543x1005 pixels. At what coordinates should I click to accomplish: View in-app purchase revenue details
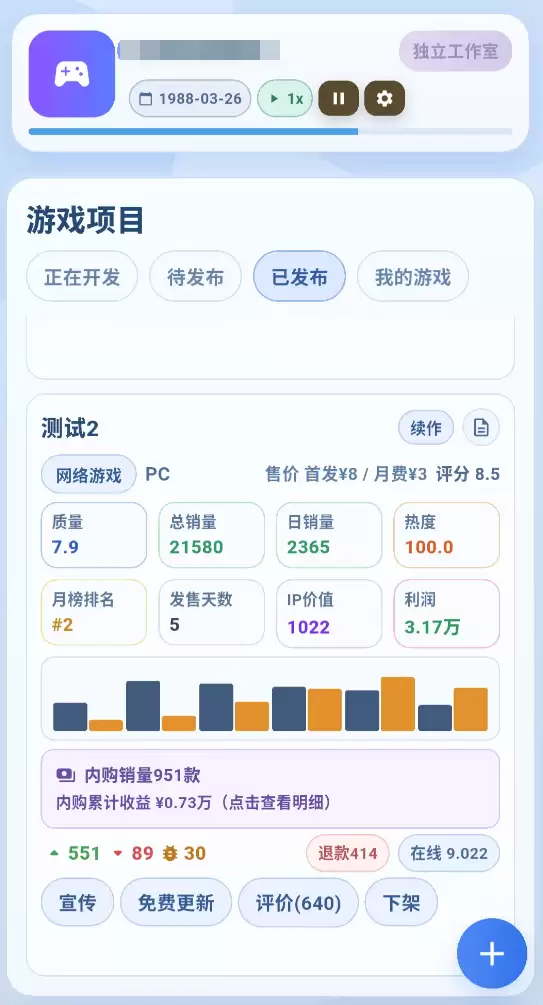tap(271, 789)
